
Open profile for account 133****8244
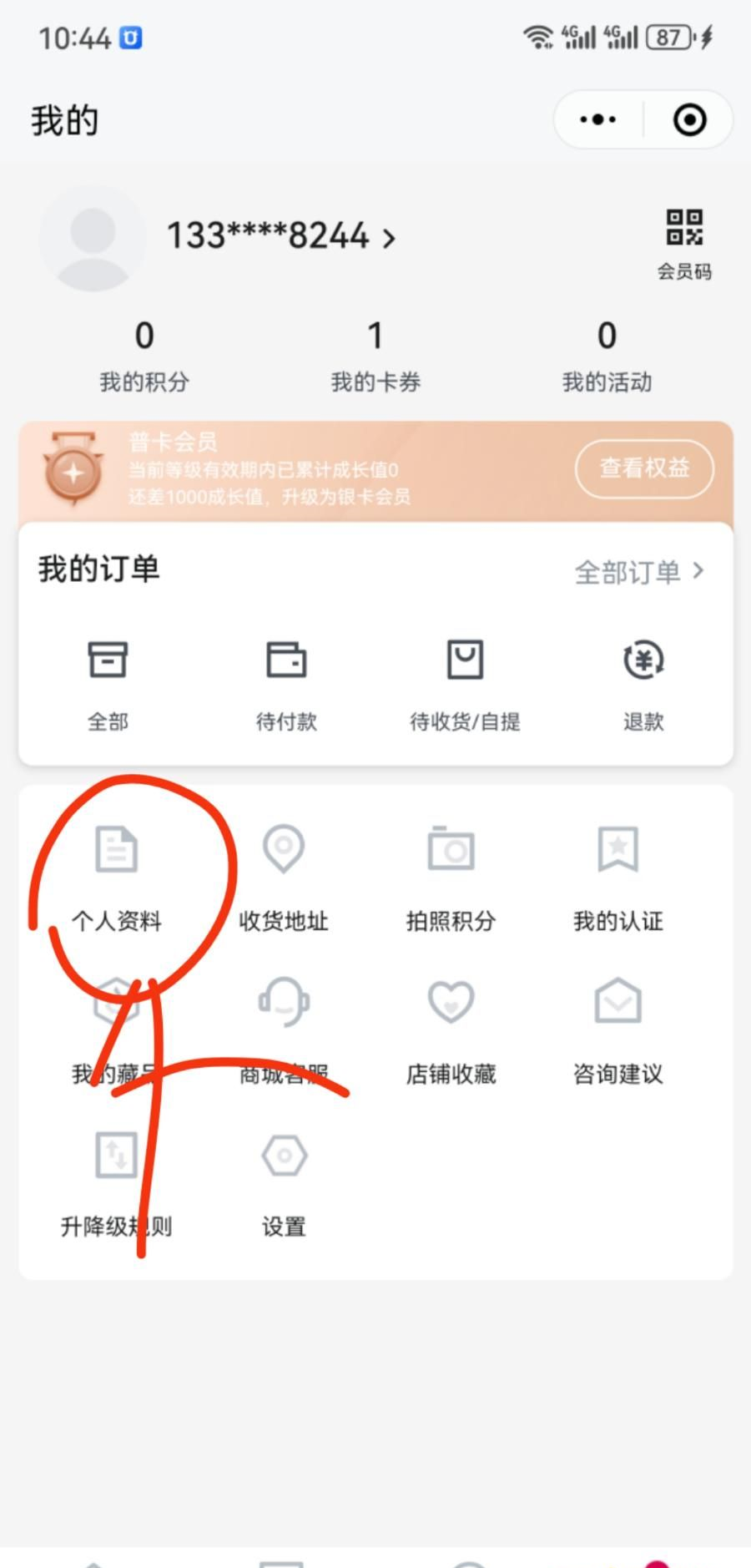click(280, 236)
